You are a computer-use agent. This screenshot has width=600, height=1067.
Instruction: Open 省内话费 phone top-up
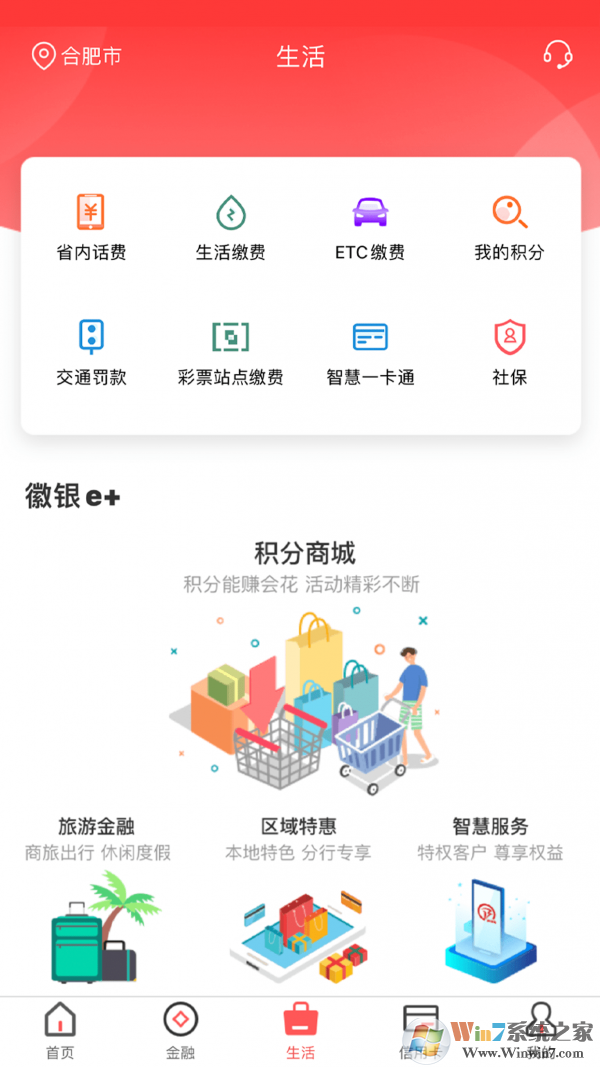click(91, 228)
